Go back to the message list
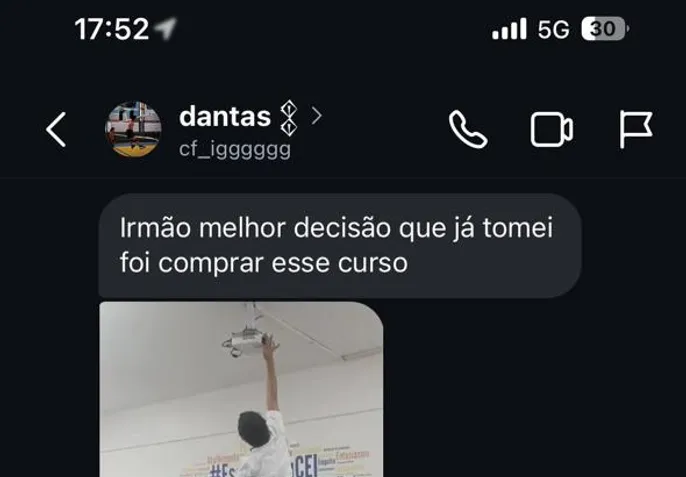686x477 pixels. click(57, 130)
